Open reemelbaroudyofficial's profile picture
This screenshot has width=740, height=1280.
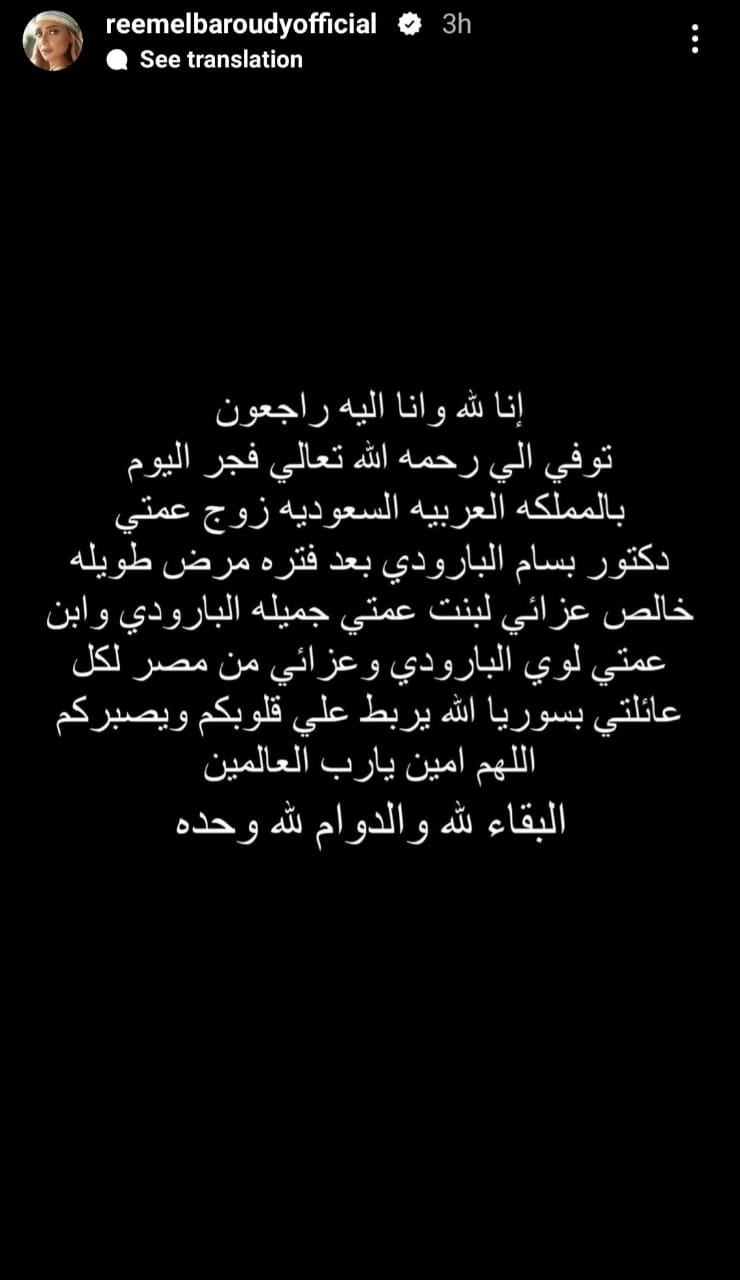[53, 41]
